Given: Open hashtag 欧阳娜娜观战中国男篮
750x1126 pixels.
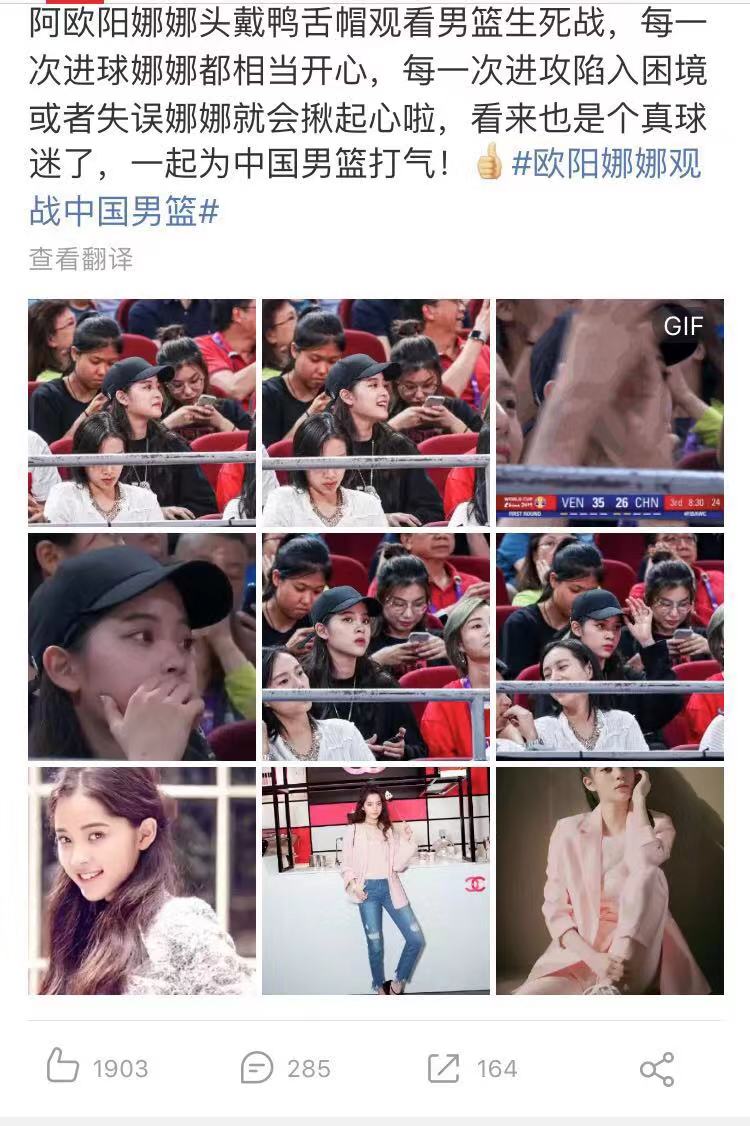Looking at the screenshot, I should [x=606, y=165].
